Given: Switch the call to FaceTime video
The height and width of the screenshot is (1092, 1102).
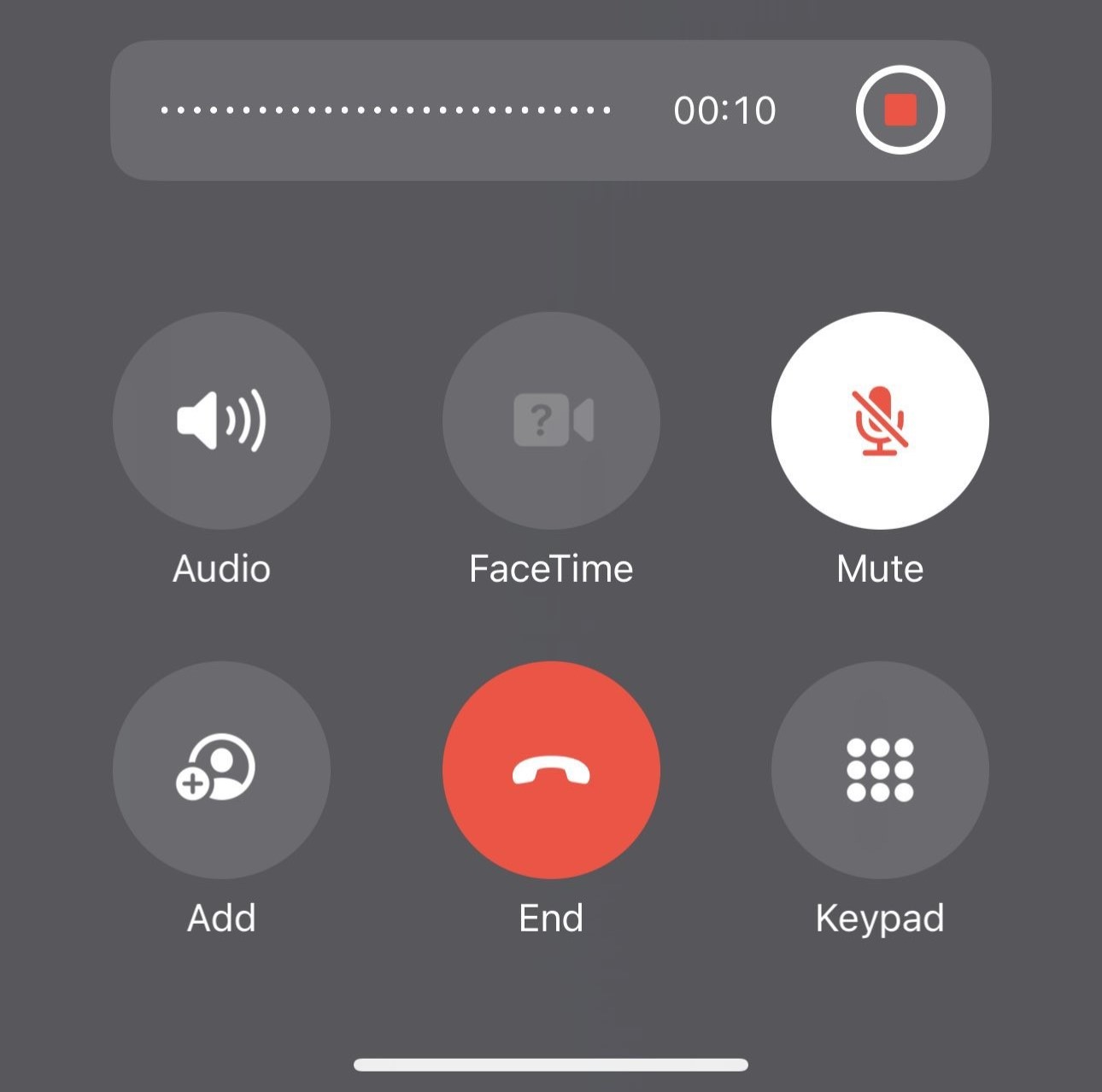Looking at the screenshot, I should coord(551,420).
